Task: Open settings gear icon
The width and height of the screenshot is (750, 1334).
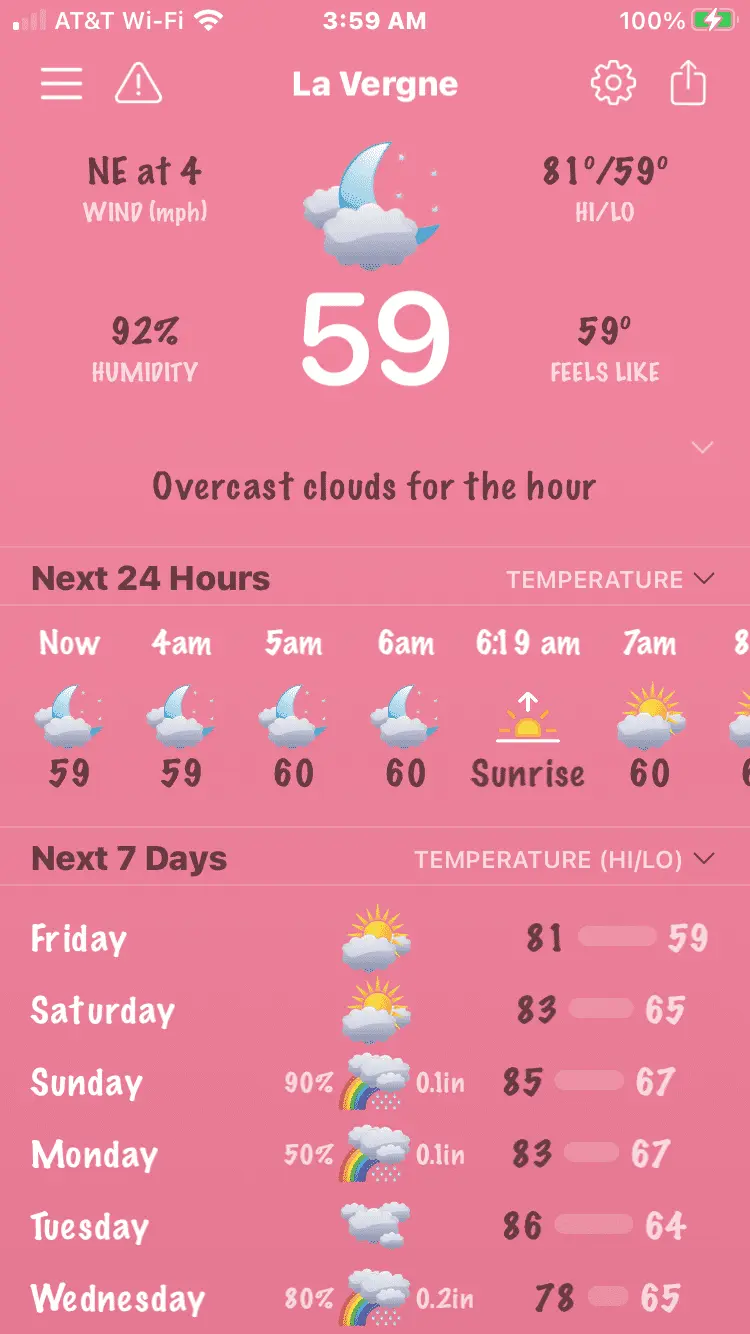Action: (613, 85)
